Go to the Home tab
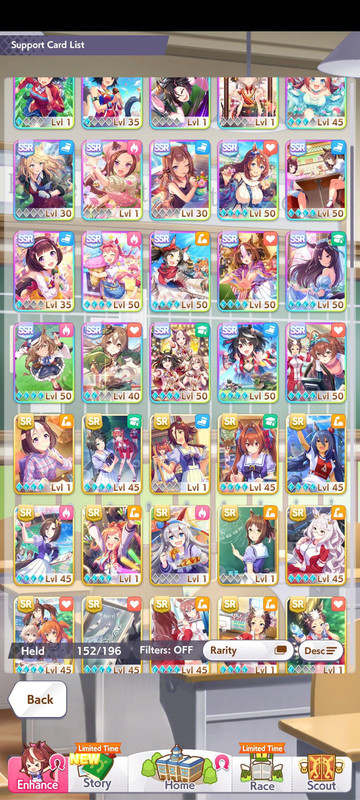The image size is (360, 800). (x=179, y=771)
